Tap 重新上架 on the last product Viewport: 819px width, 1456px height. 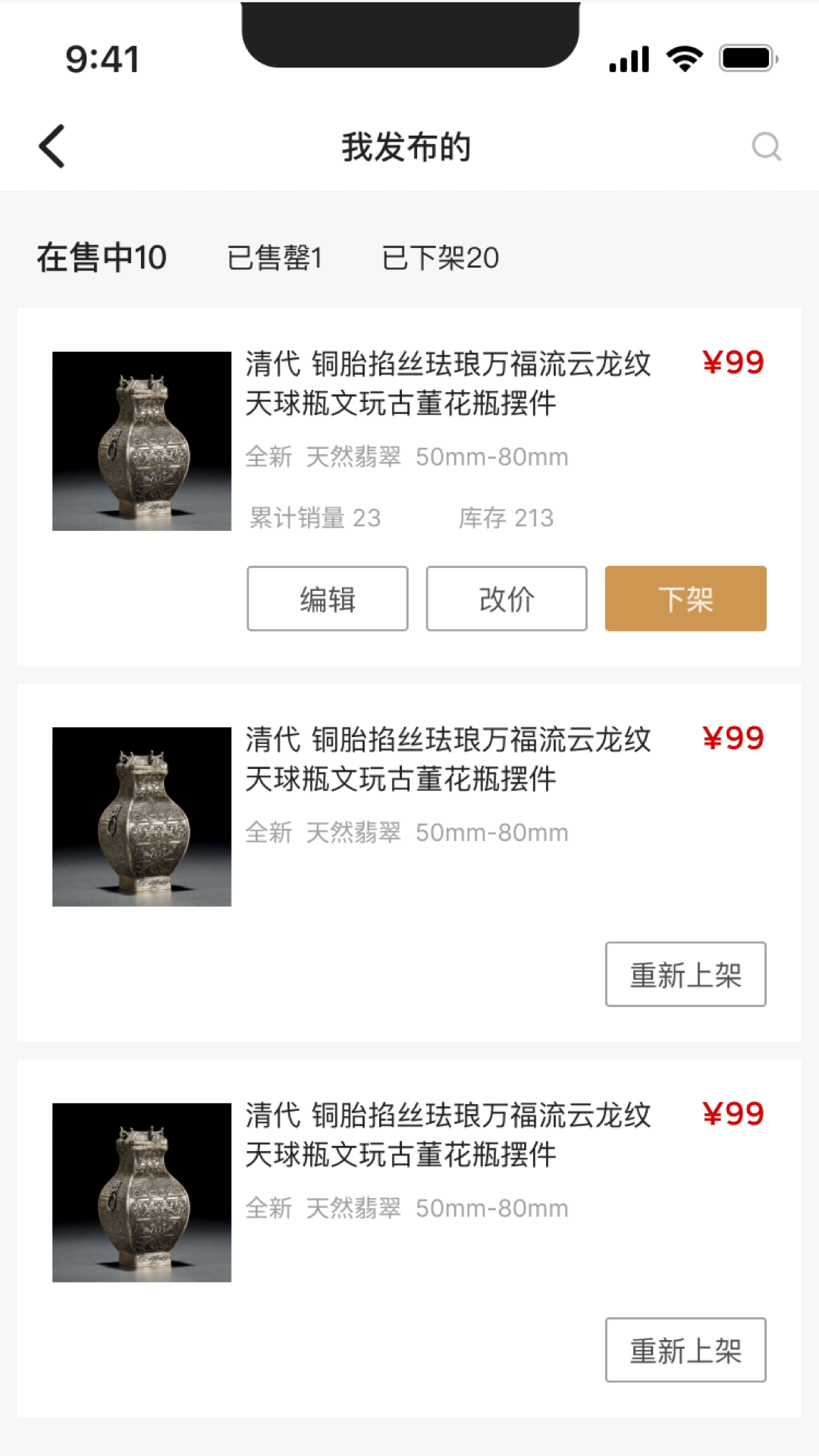(x=685, y=1350)
